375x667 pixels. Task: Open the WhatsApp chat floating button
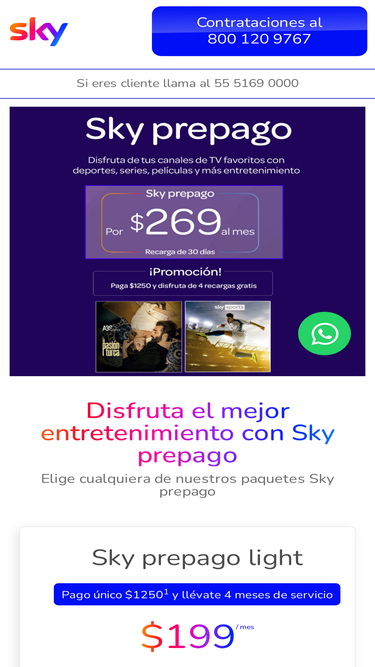[x=324, y=334]
